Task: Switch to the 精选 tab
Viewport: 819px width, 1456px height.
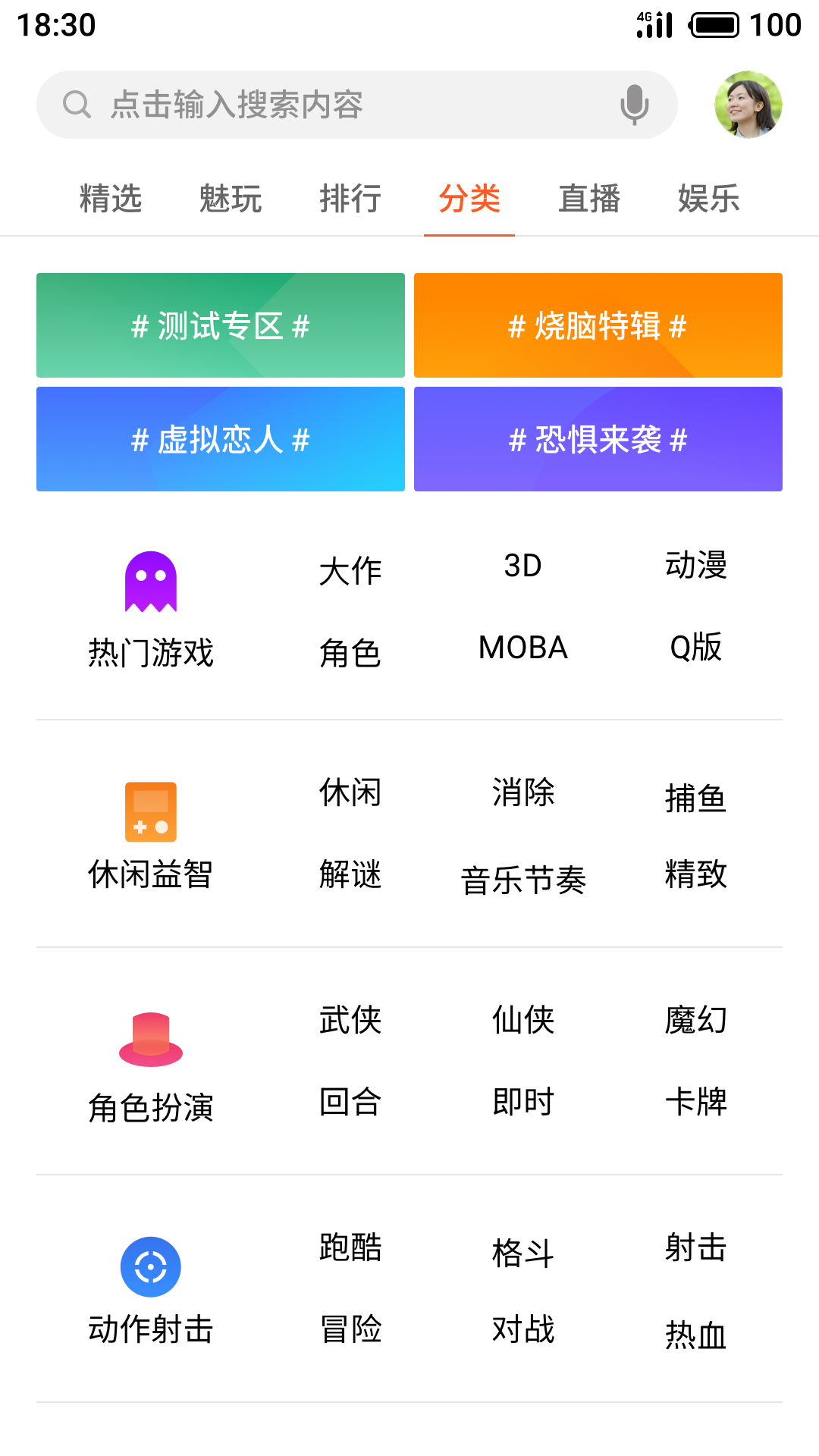Action: coord(111,199)
